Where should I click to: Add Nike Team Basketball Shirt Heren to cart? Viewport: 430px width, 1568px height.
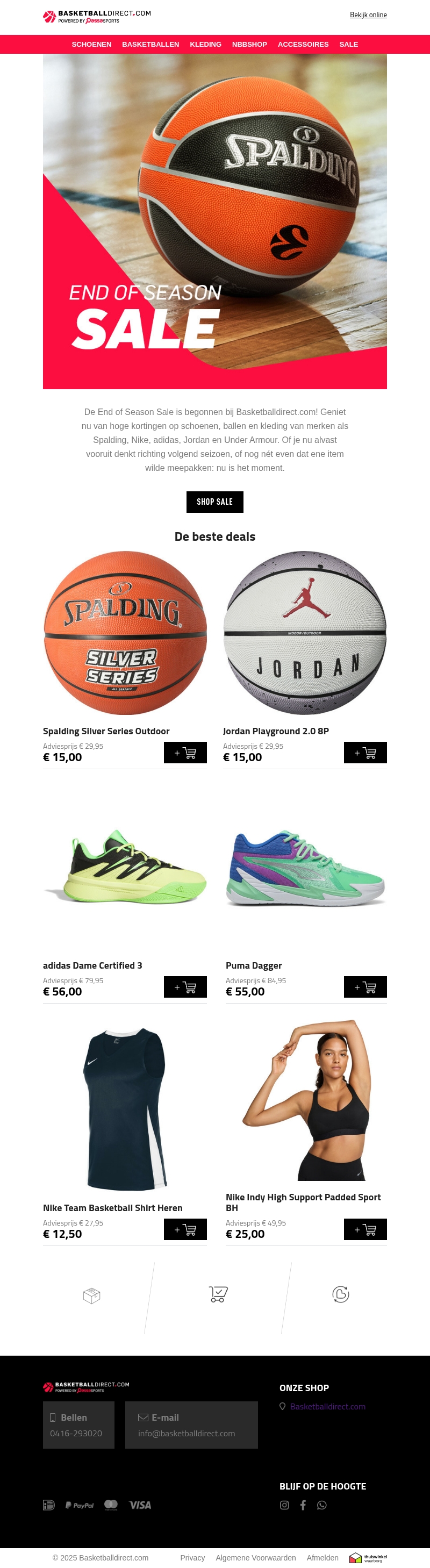coord(185,1229)
